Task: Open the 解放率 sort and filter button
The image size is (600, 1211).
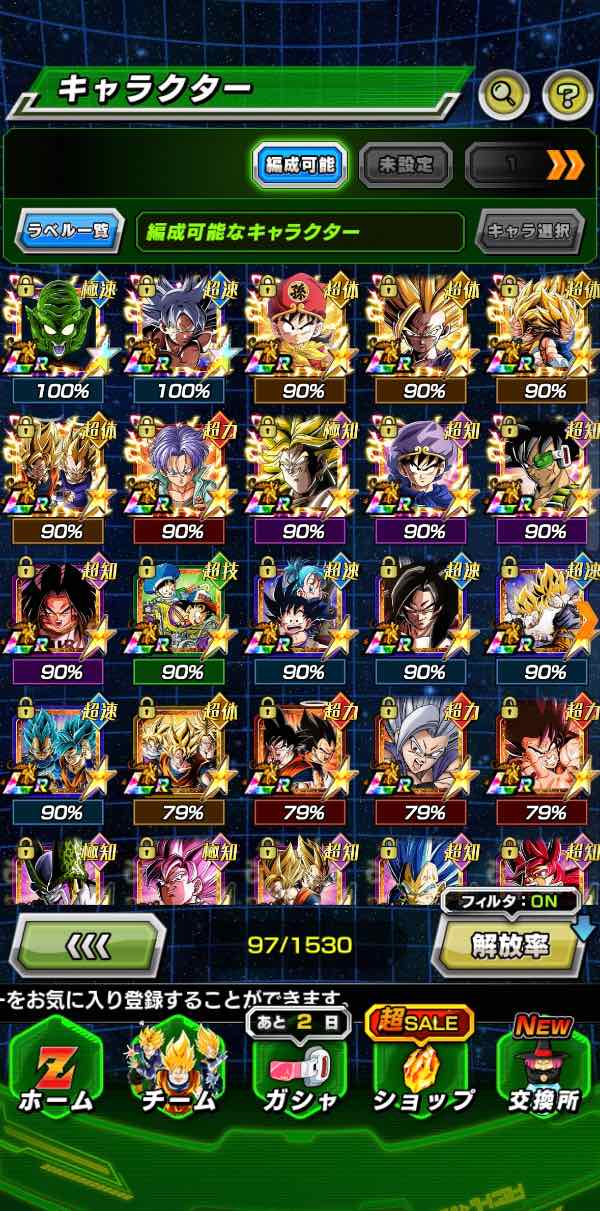Action: 511,943
